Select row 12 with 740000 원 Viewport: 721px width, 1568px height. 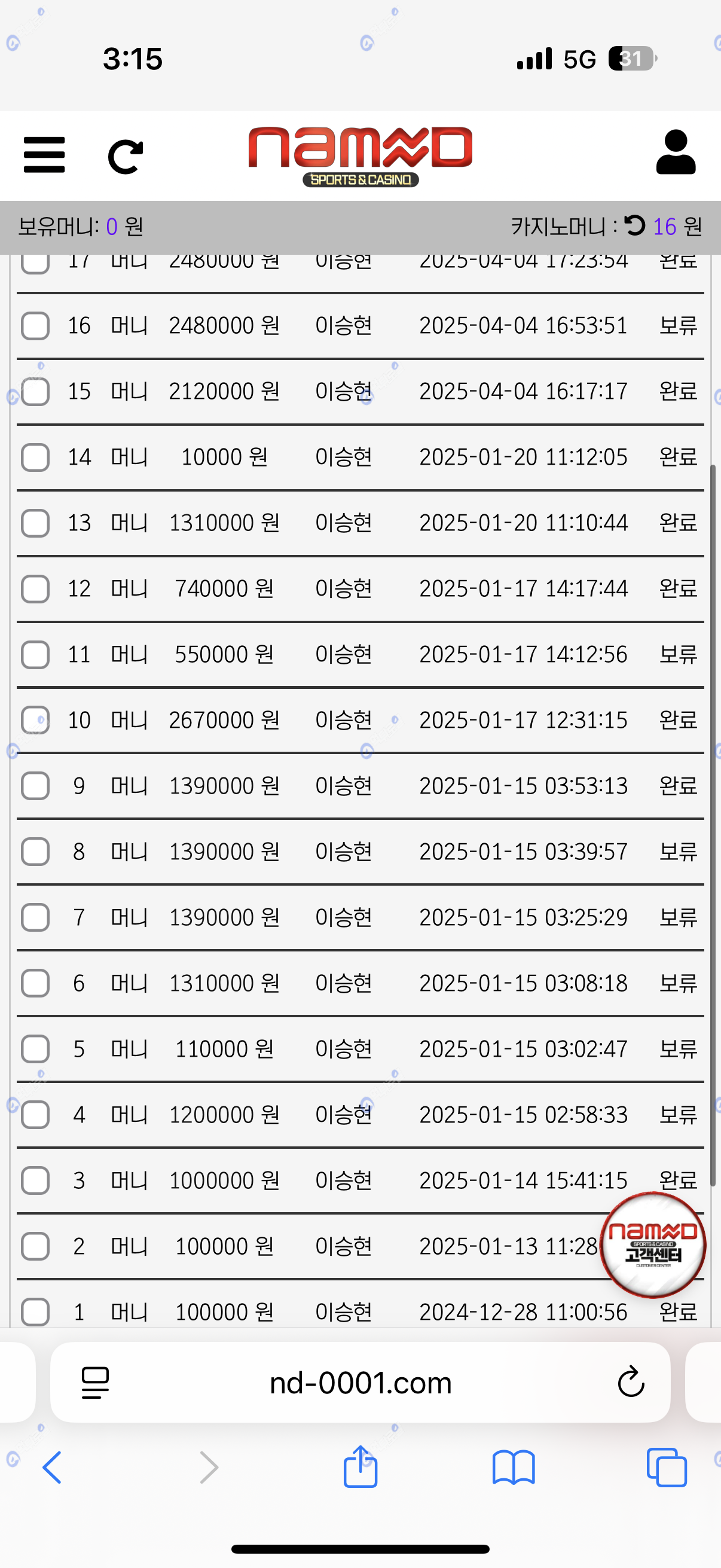(35, 588)
